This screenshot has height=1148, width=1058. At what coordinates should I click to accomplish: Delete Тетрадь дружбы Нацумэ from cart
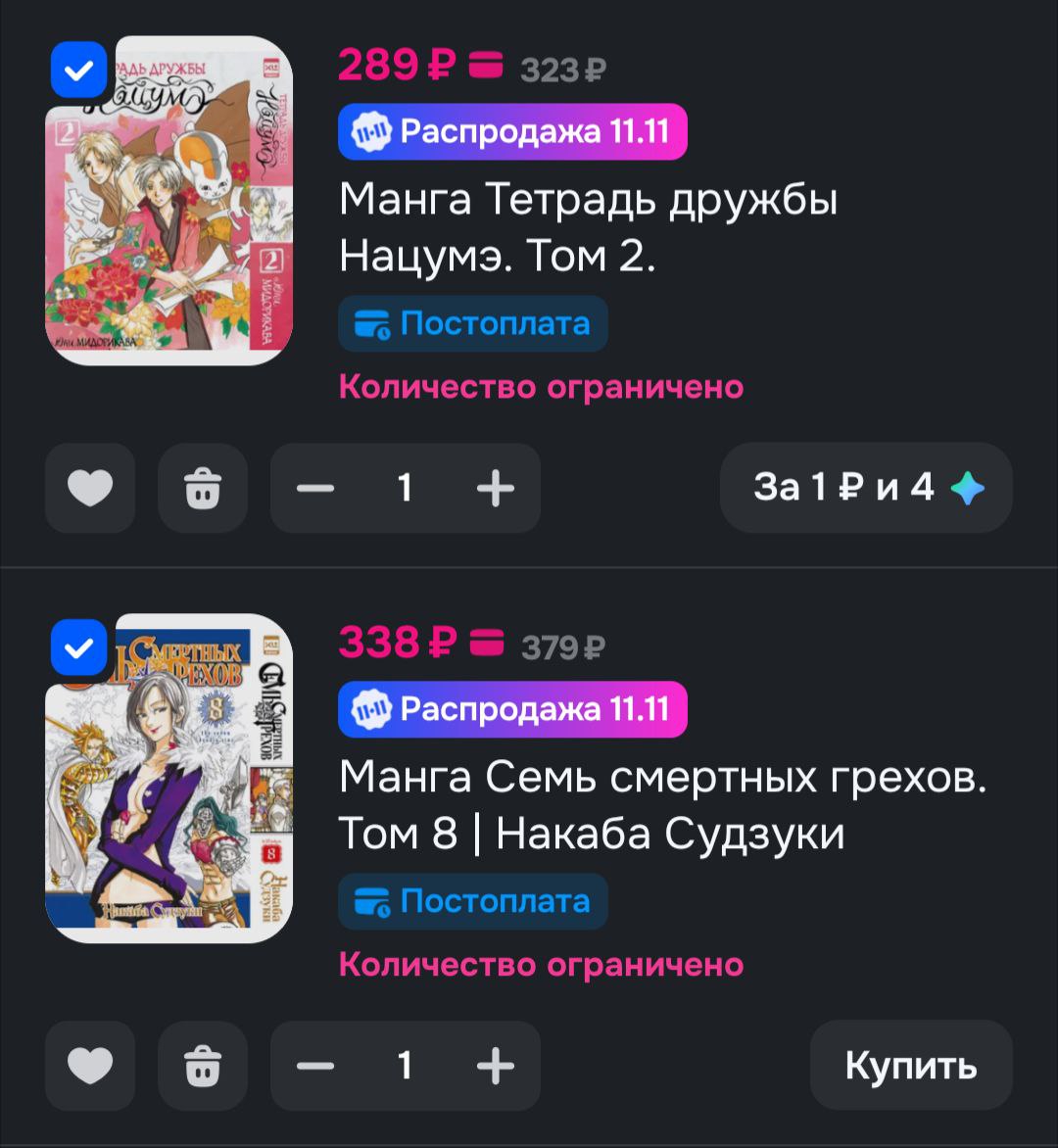[x=203, y=488]
